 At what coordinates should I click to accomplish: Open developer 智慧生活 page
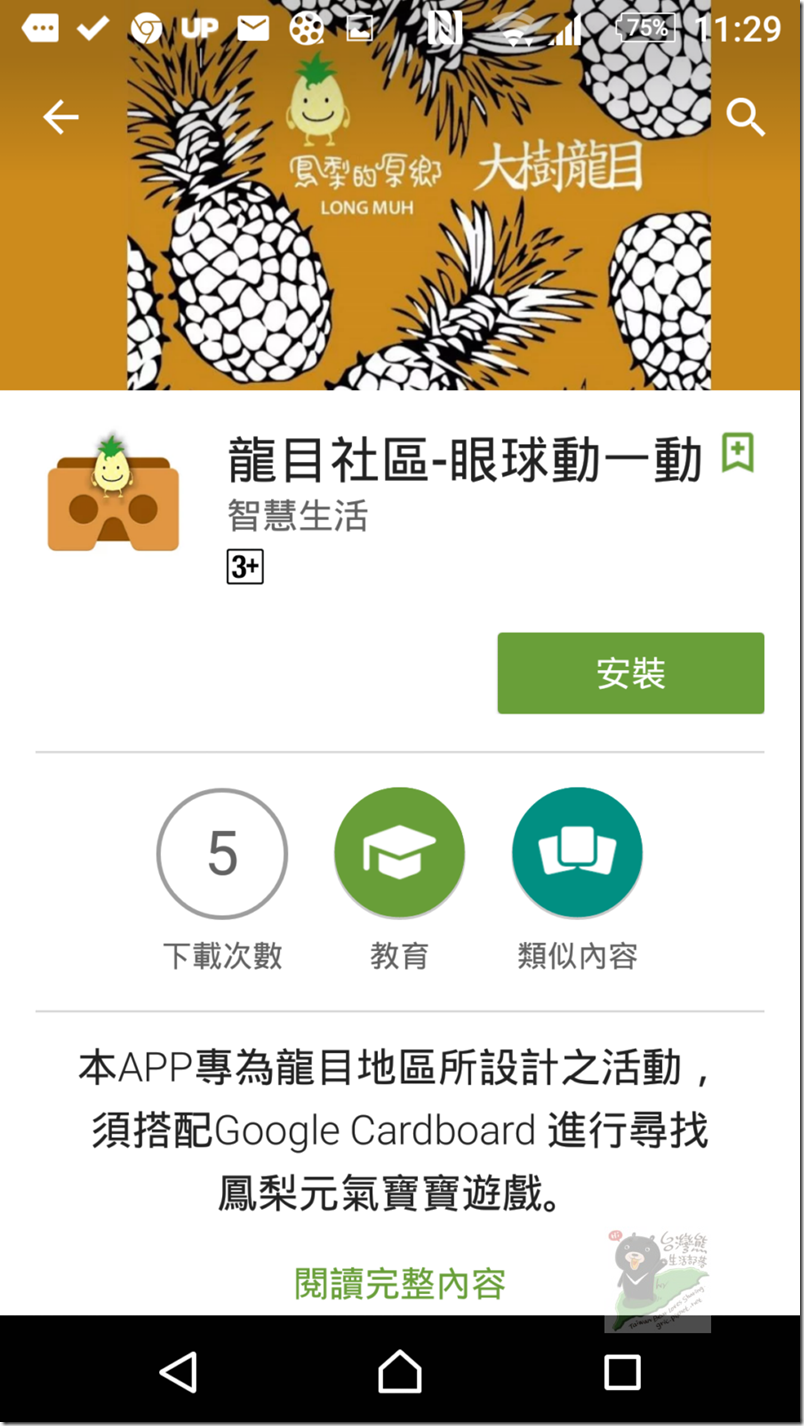[x=298, y=516]
